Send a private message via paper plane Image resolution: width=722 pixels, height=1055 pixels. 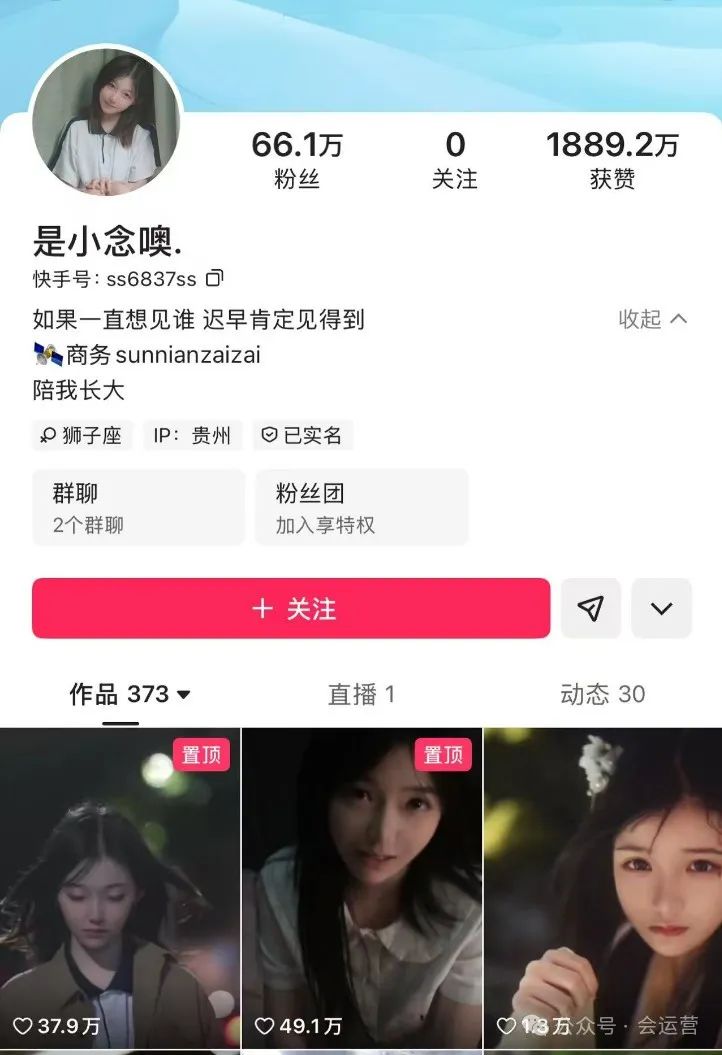(x=591, y=608)
